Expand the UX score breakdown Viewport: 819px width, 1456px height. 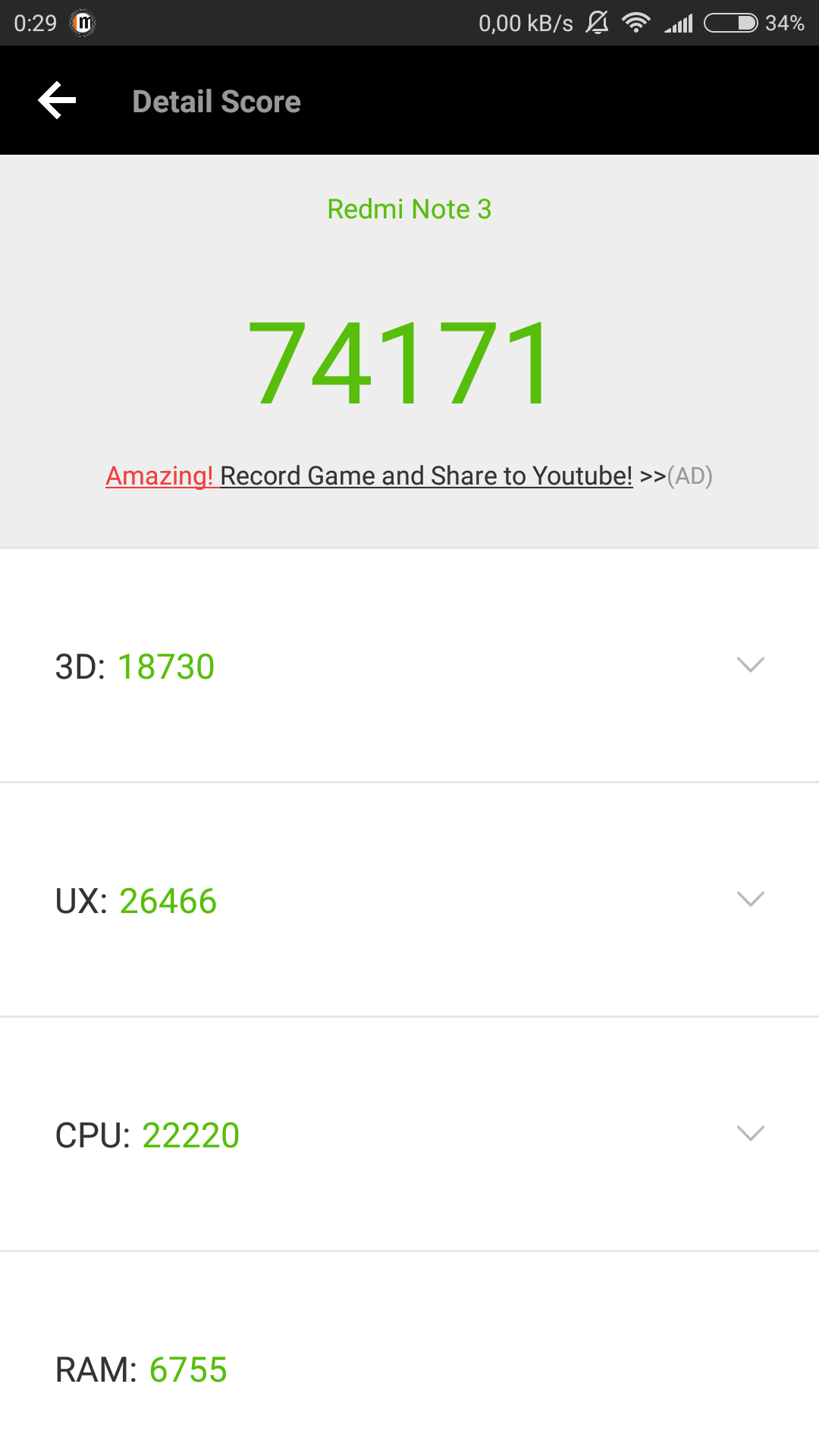750,899
